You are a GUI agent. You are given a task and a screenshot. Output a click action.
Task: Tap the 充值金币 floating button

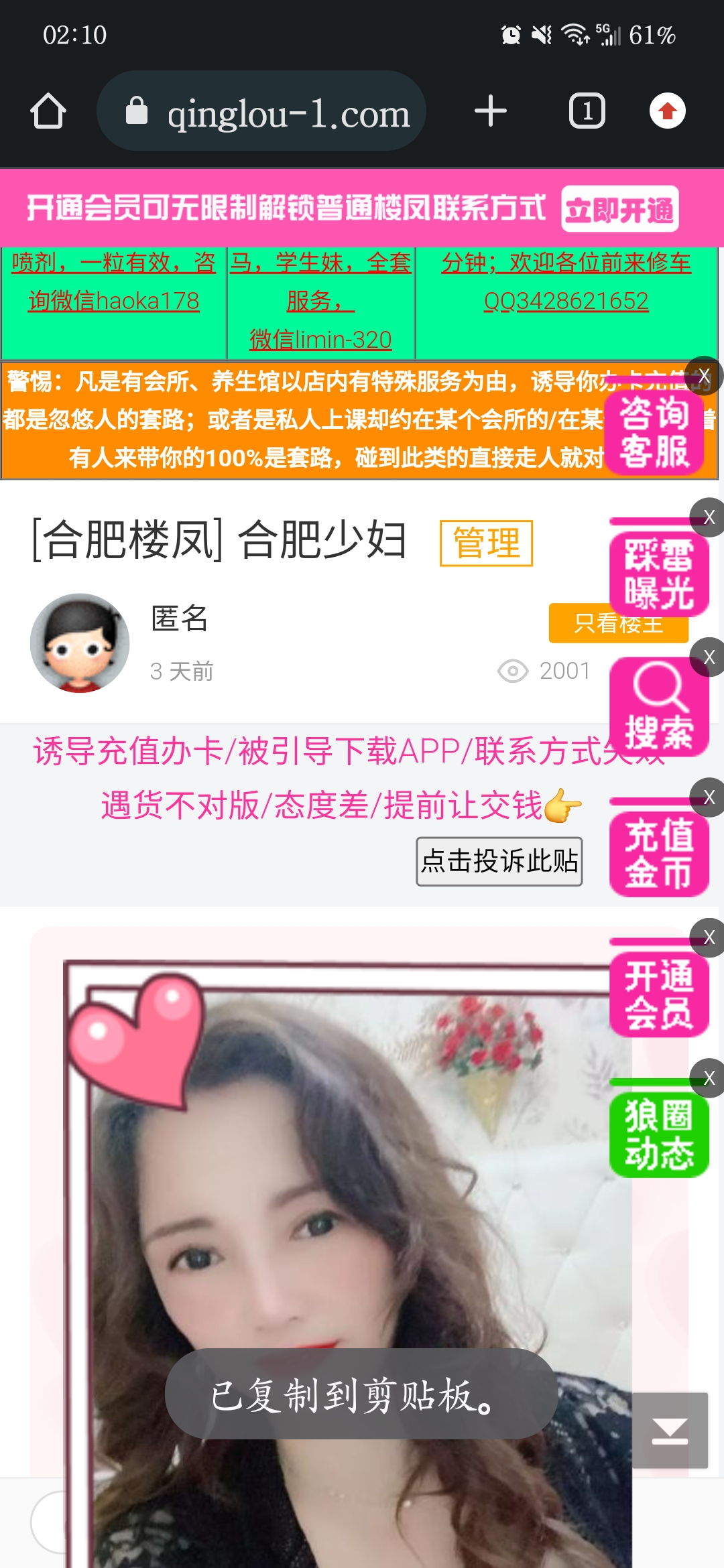point(658,854)
